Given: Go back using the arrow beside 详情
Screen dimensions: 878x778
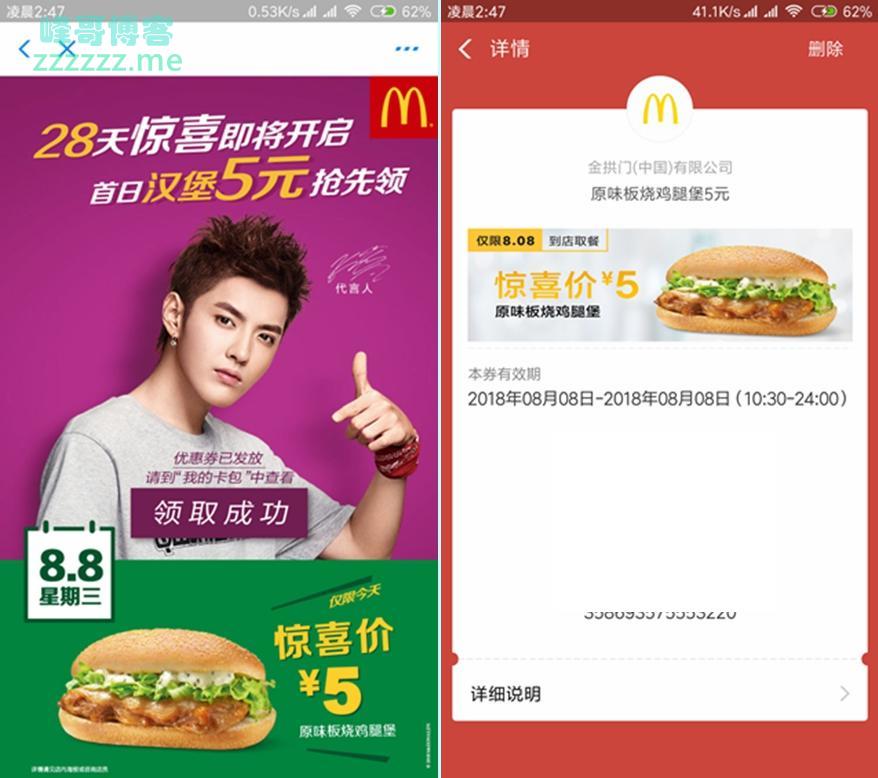Looking at the screenshot, I should (x=465, y=49).
